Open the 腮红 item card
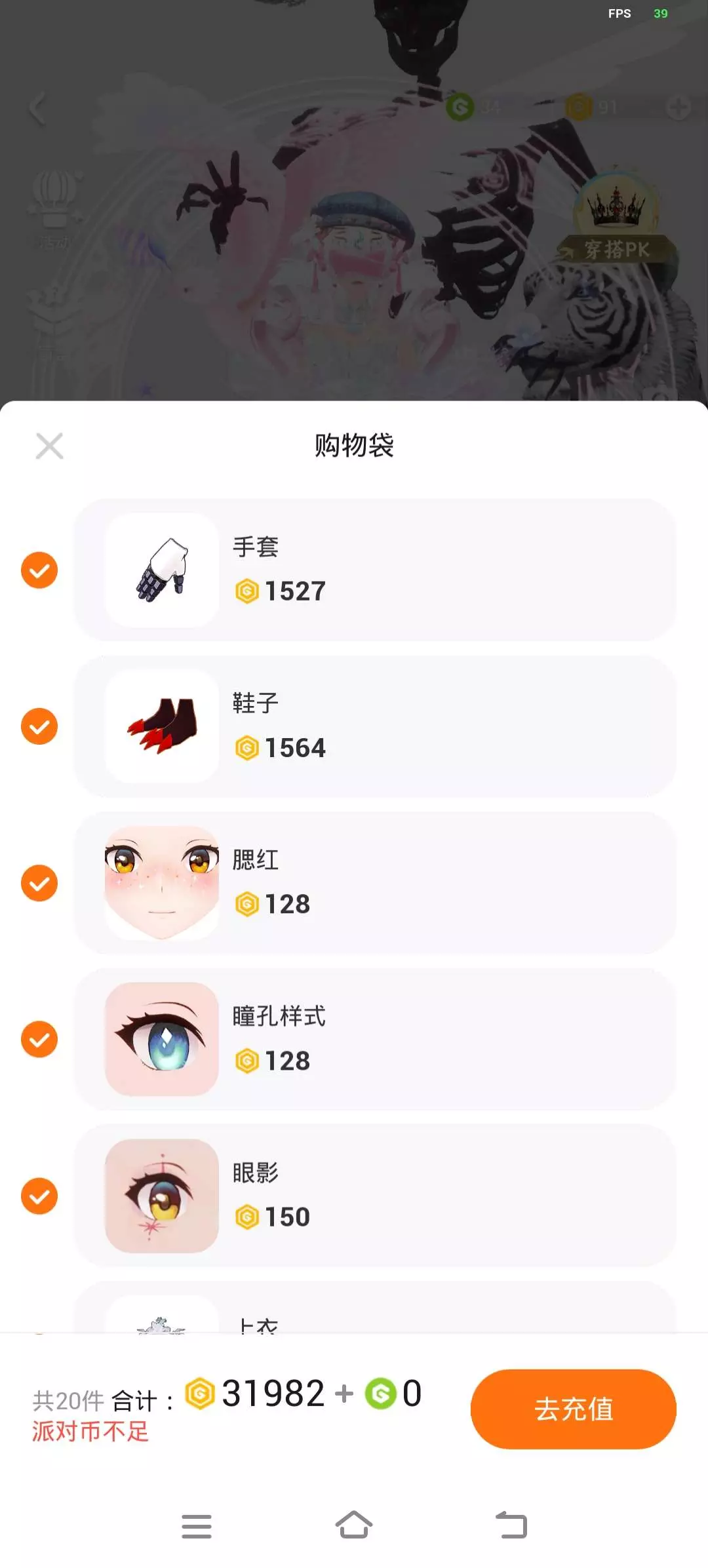708x1568 pixels. [x=375, y=883]
